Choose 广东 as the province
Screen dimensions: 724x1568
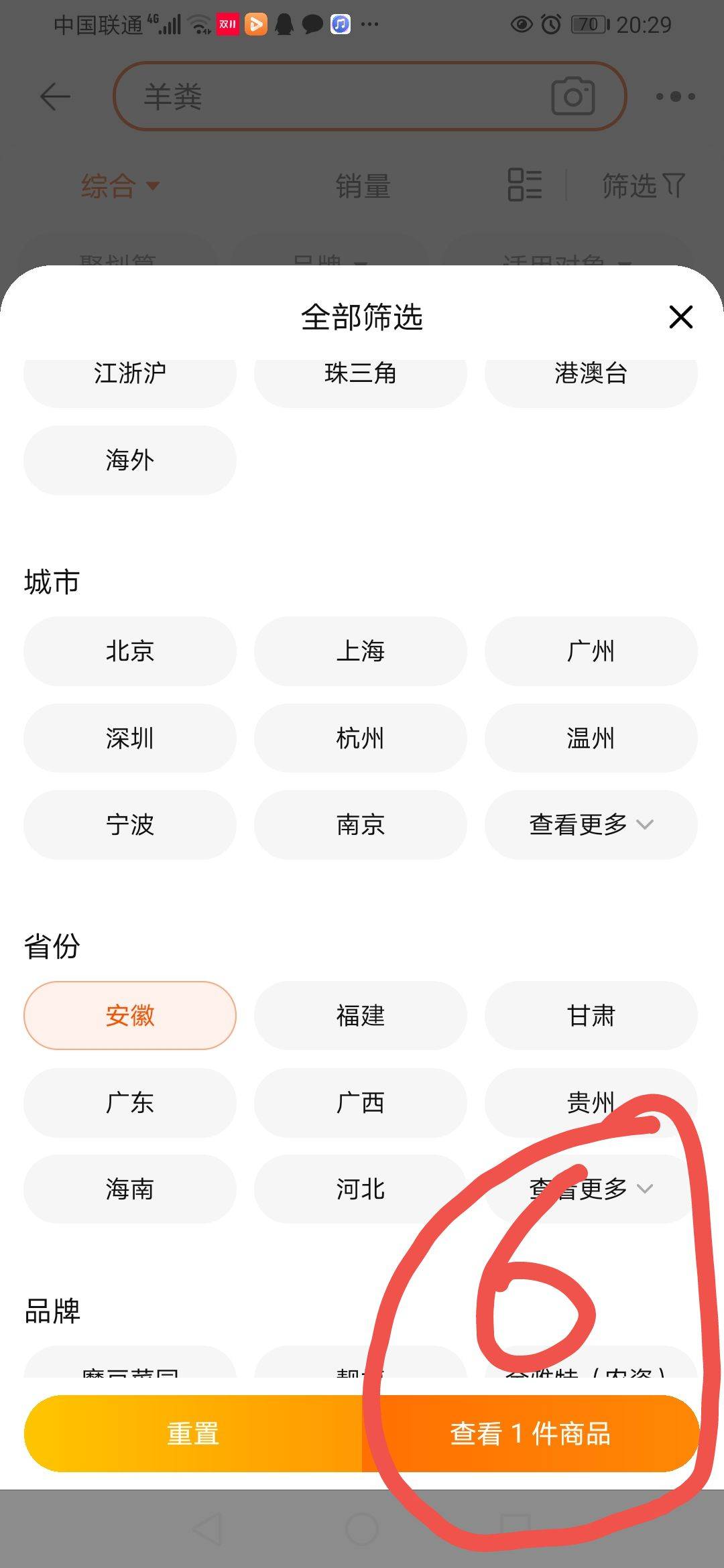pyautogui.click(x=130, y=1102)
